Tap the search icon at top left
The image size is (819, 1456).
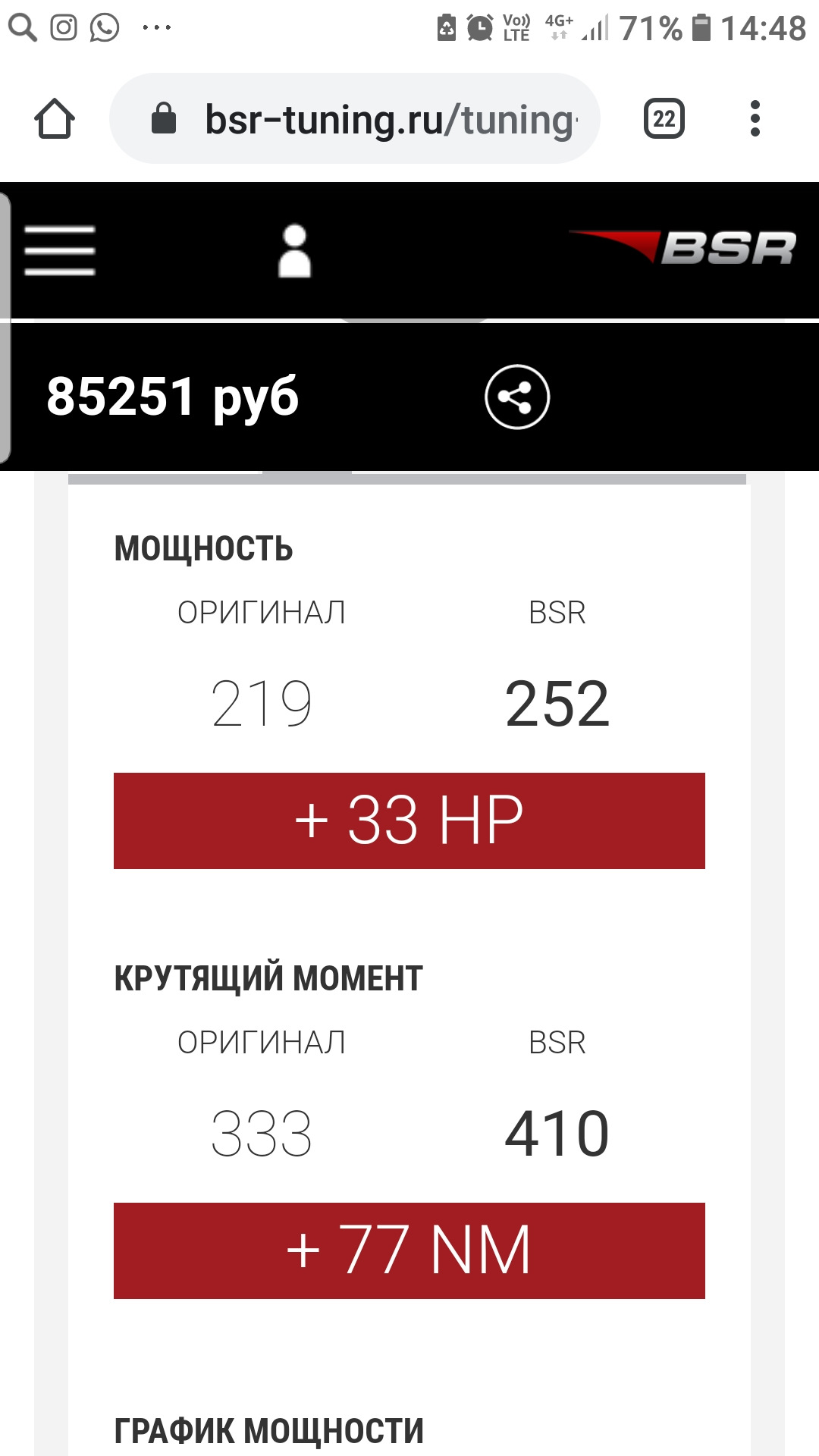23,24
